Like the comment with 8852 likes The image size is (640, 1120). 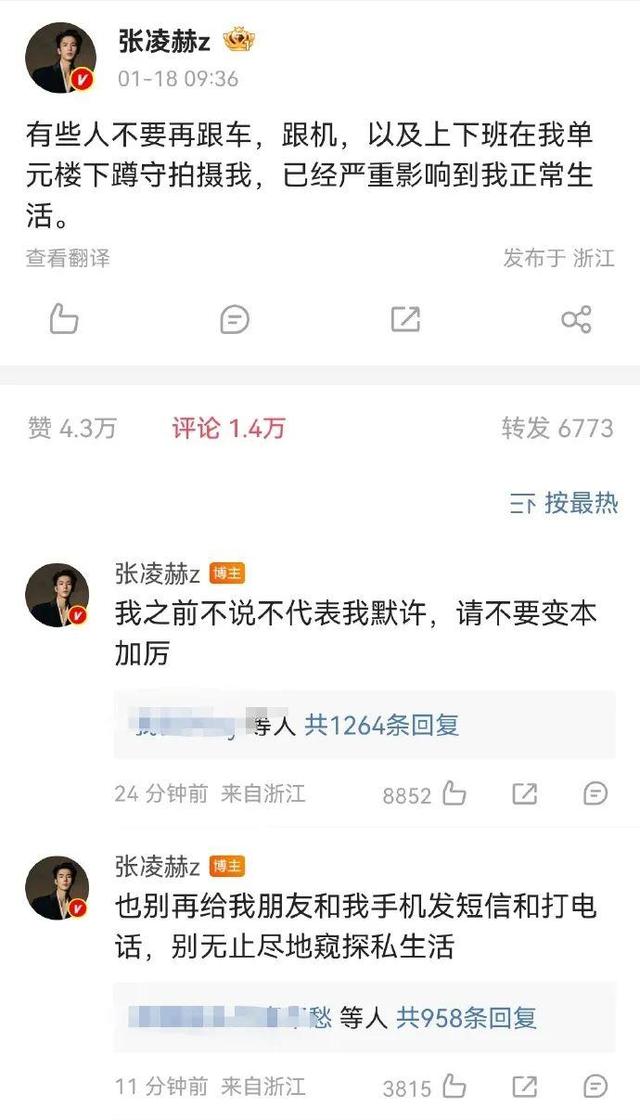(454, 794)
